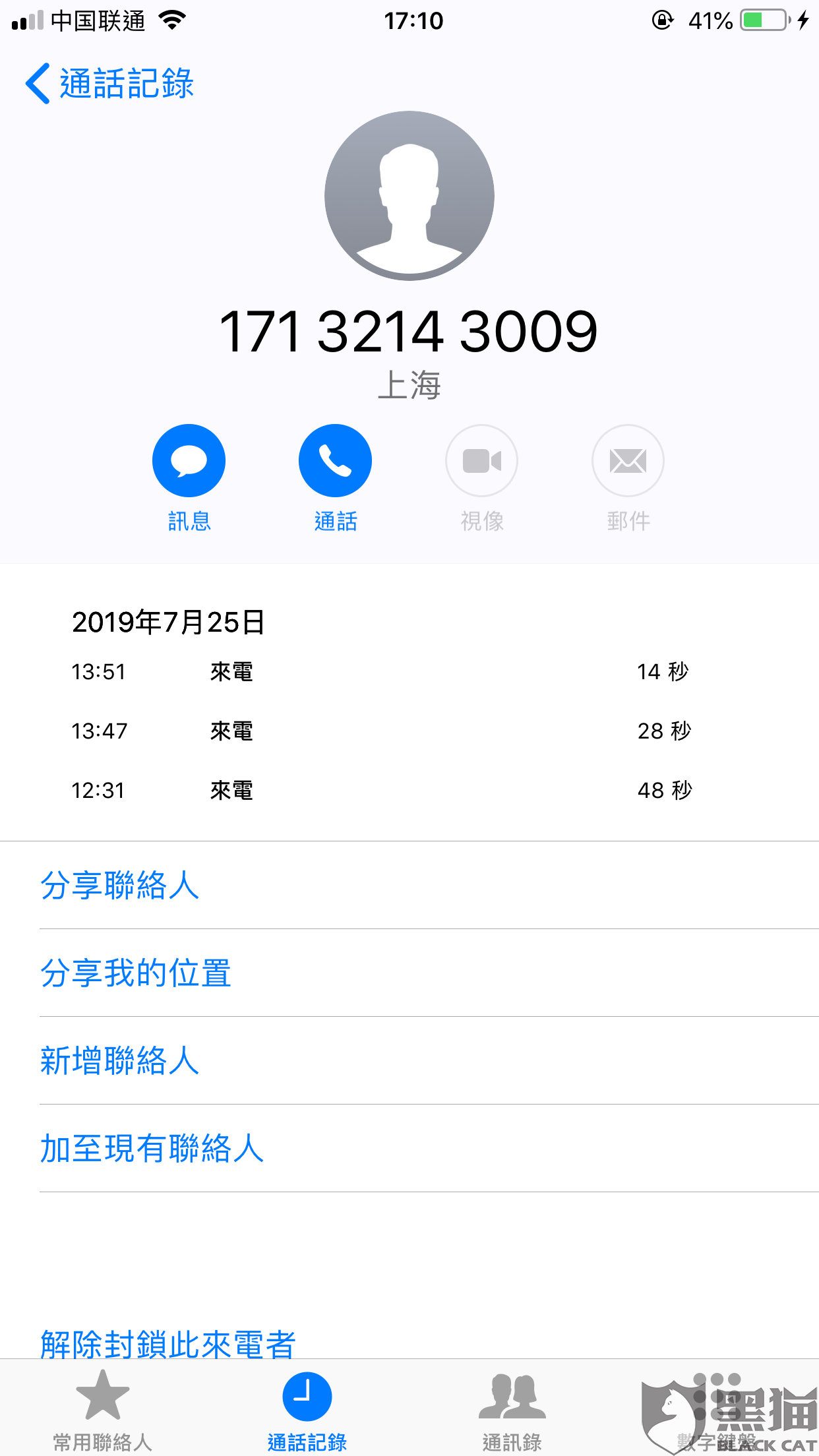
Task: Open 加至現有聯絡人
Action: (x=152, y=1148)
